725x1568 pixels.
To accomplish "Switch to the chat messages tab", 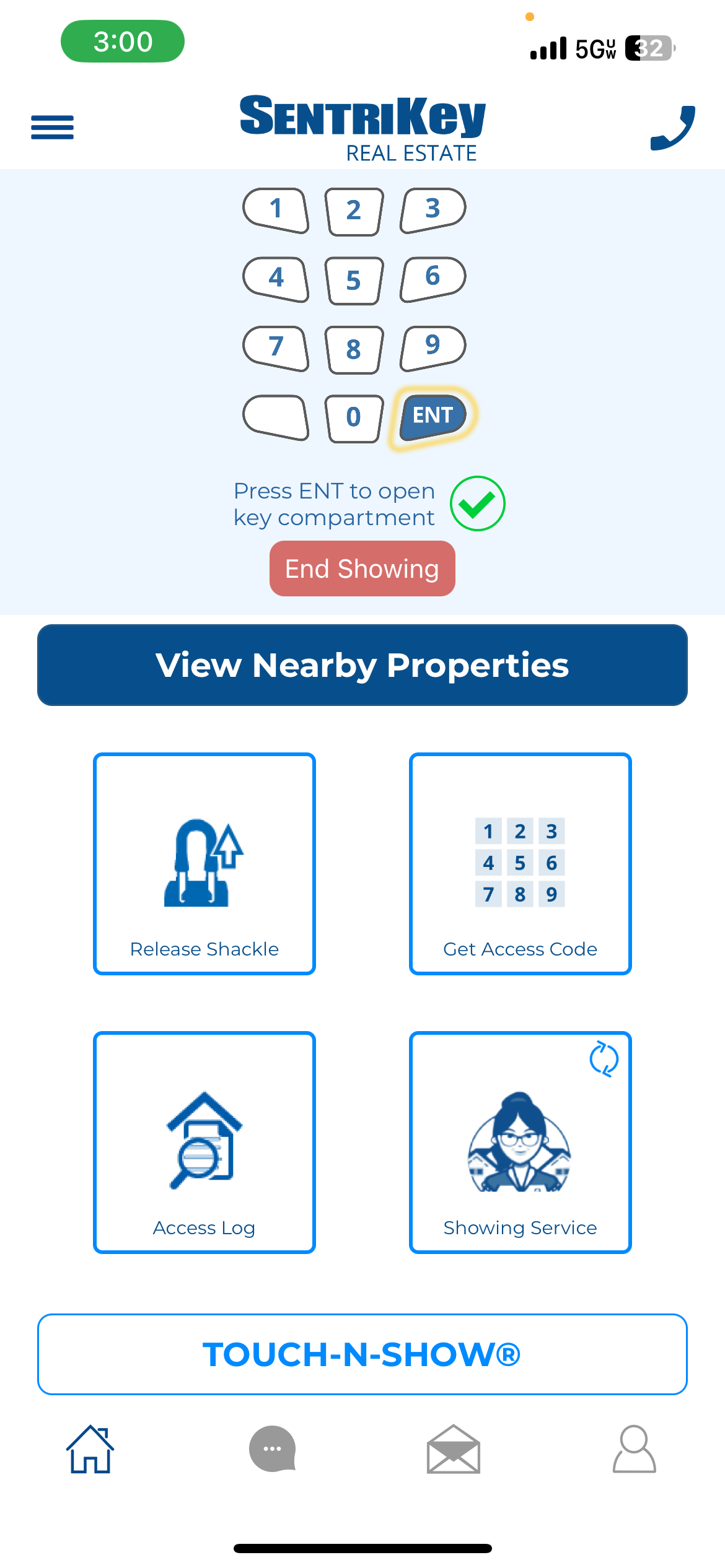I will coord(273,1450).
